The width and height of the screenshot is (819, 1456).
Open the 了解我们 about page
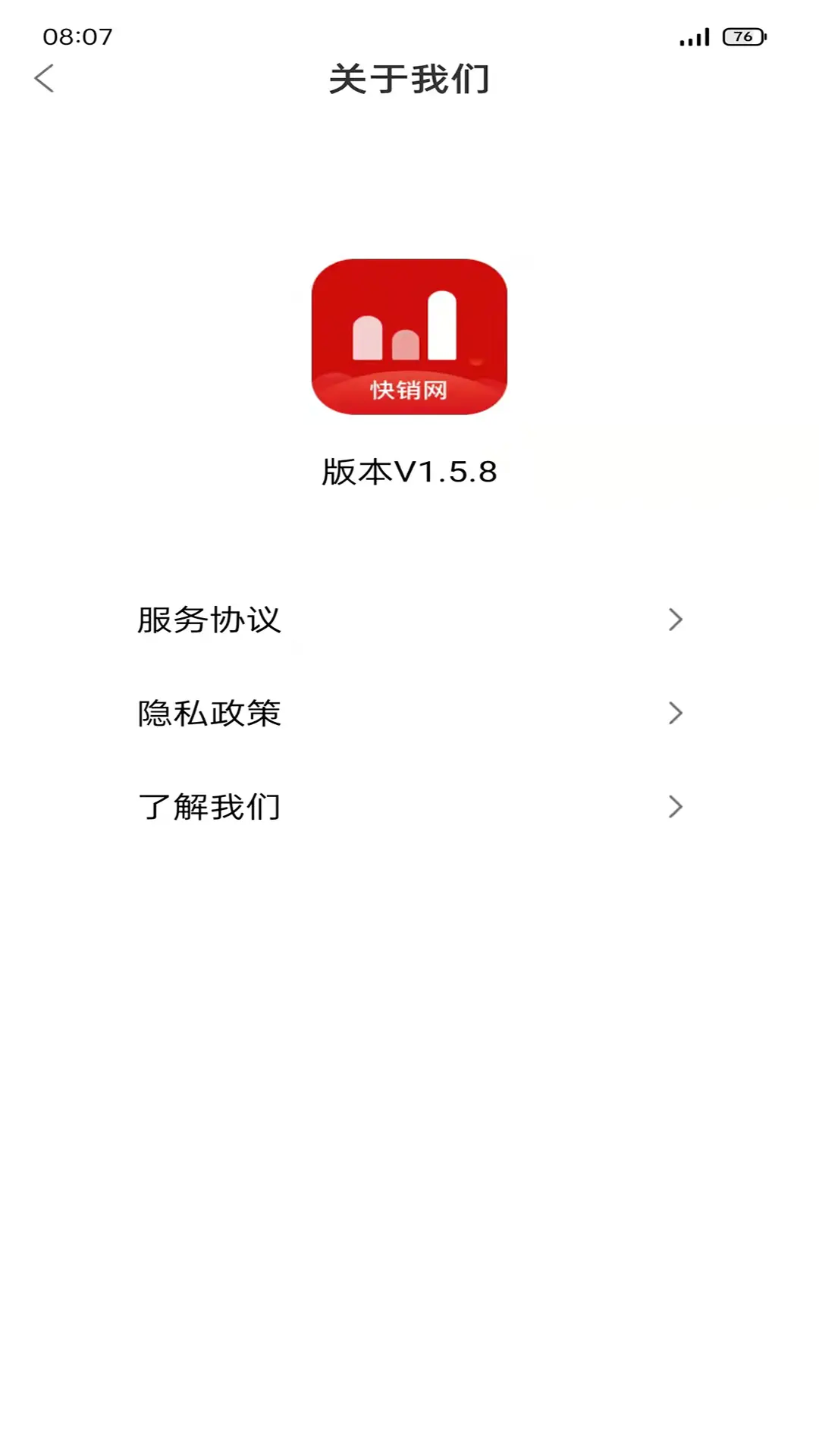point(209,807)
